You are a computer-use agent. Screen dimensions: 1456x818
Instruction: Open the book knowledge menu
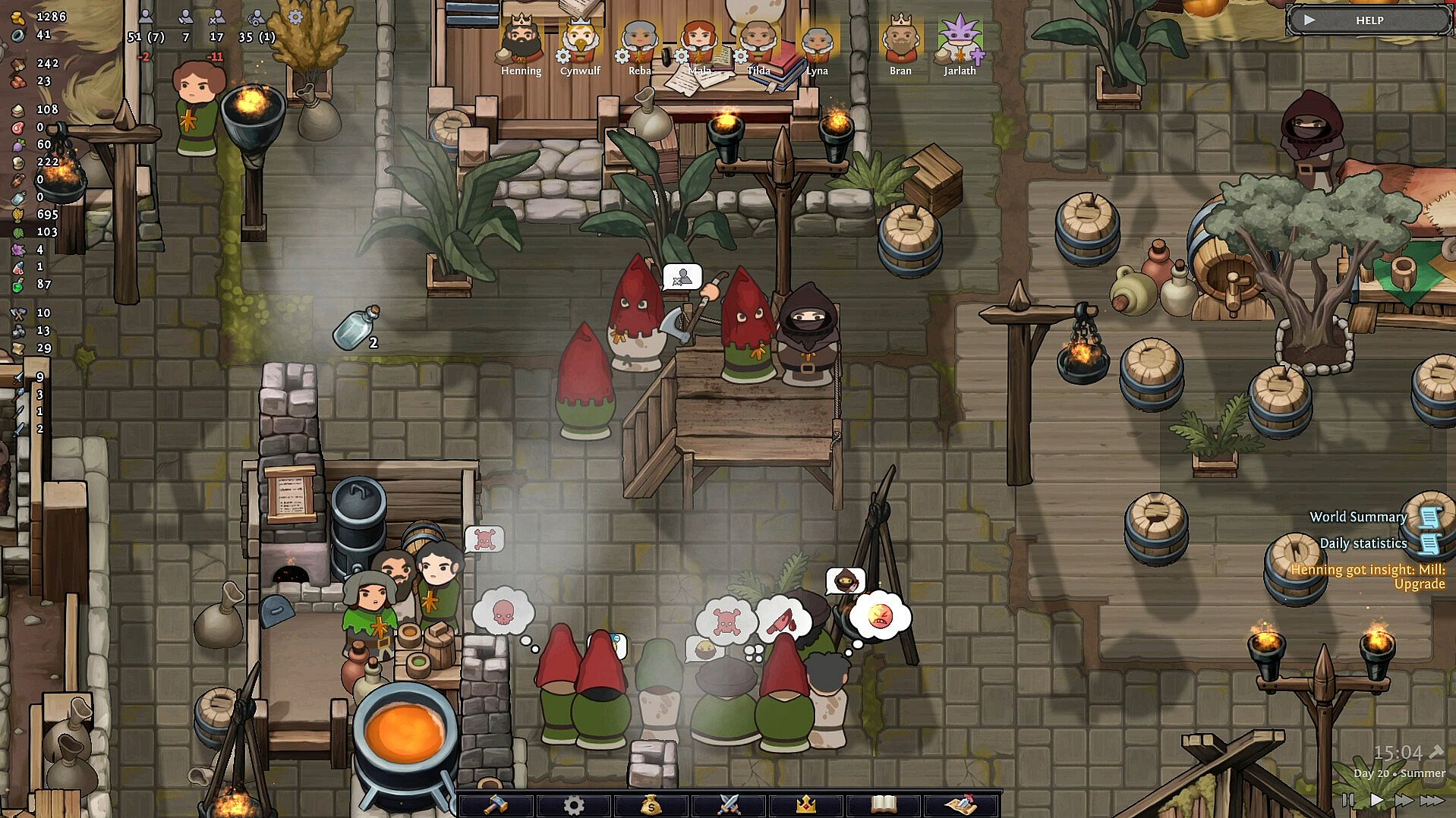click(884, 804)
